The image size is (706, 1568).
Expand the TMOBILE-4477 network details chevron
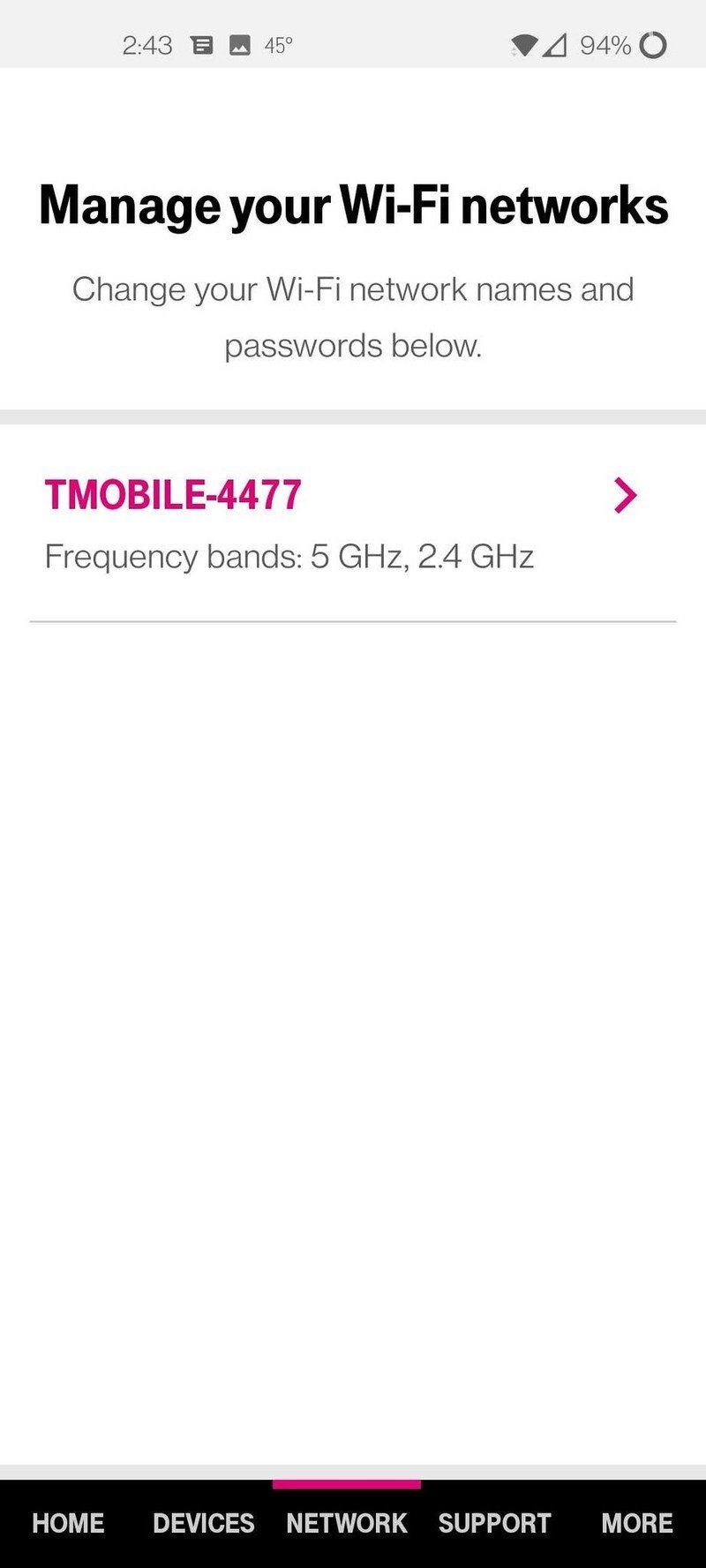pyautogui.click(x=626, y=495)
